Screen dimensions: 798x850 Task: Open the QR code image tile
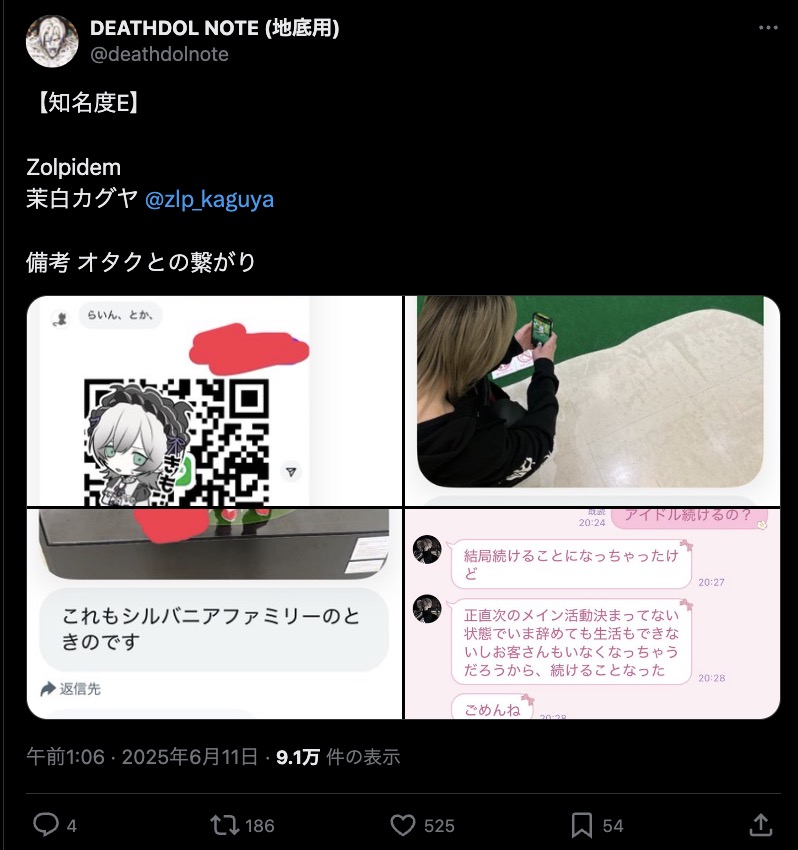coord(214,400)
